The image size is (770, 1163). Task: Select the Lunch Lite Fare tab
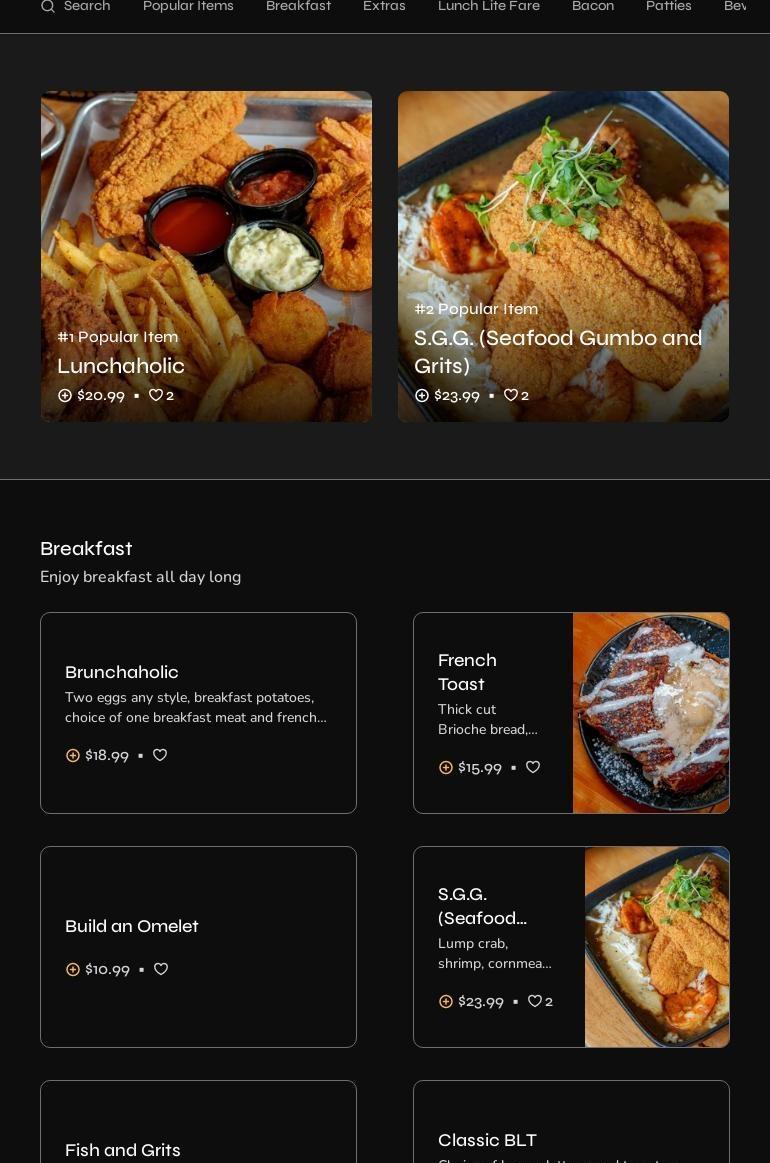click(488, 7)
